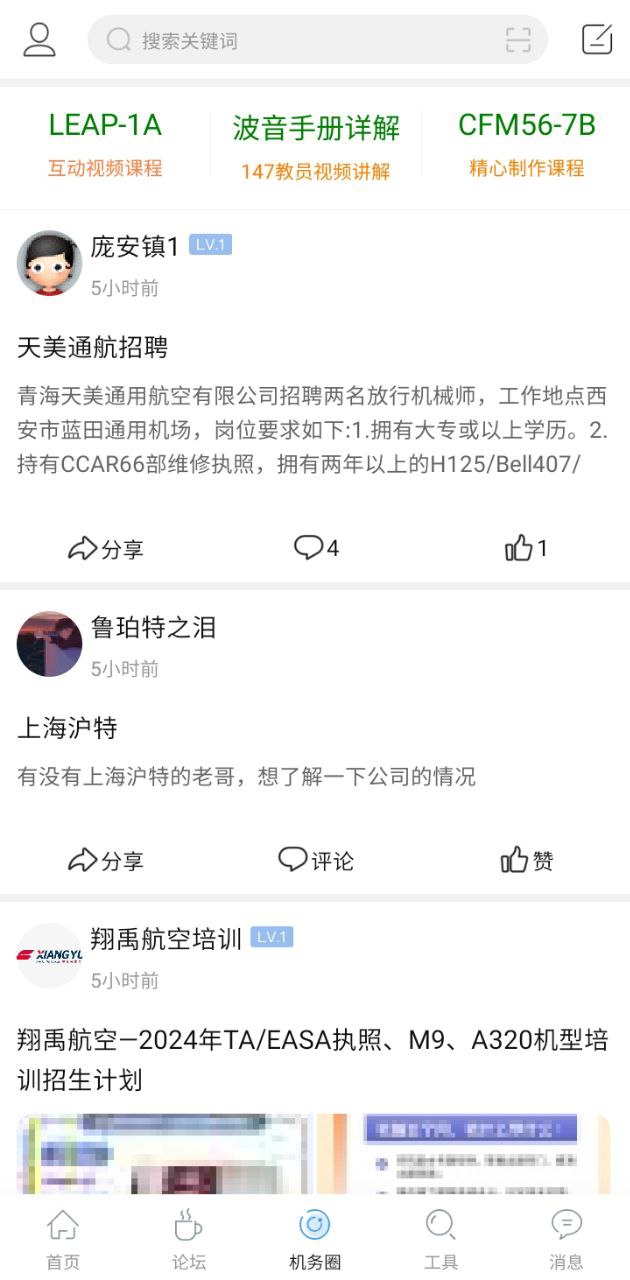Switch to the 消息 tab
The height and width of the screenshot is (1280, 630).
tap(566, 1240)
